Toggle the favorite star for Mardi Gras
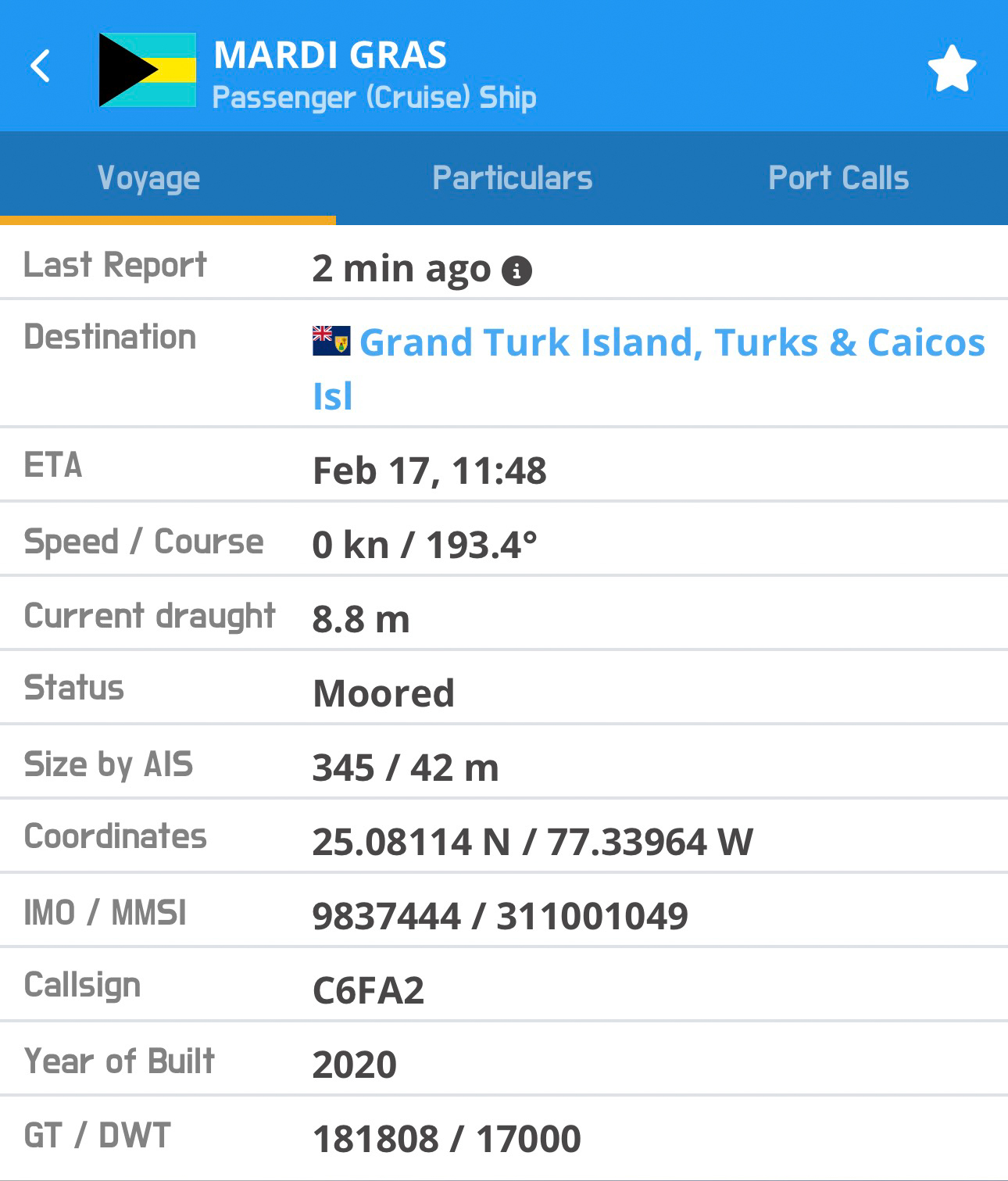 click(x=951, y=69)
